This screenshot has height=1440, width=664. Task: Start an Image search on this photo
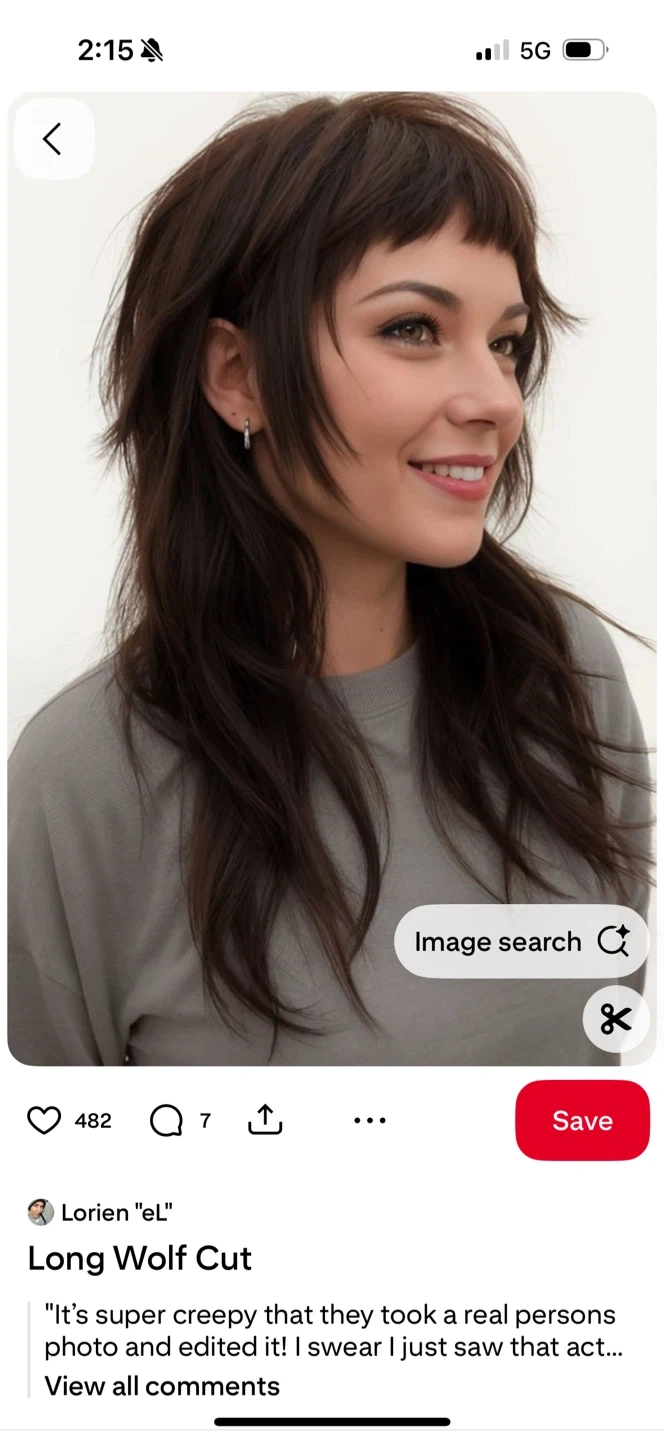click(521, 942)
